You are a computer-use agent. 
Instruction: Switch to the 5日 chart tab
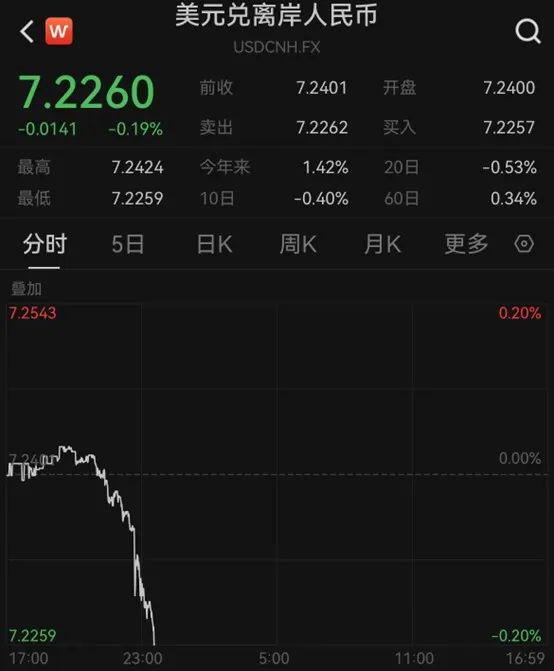point(127,244)
